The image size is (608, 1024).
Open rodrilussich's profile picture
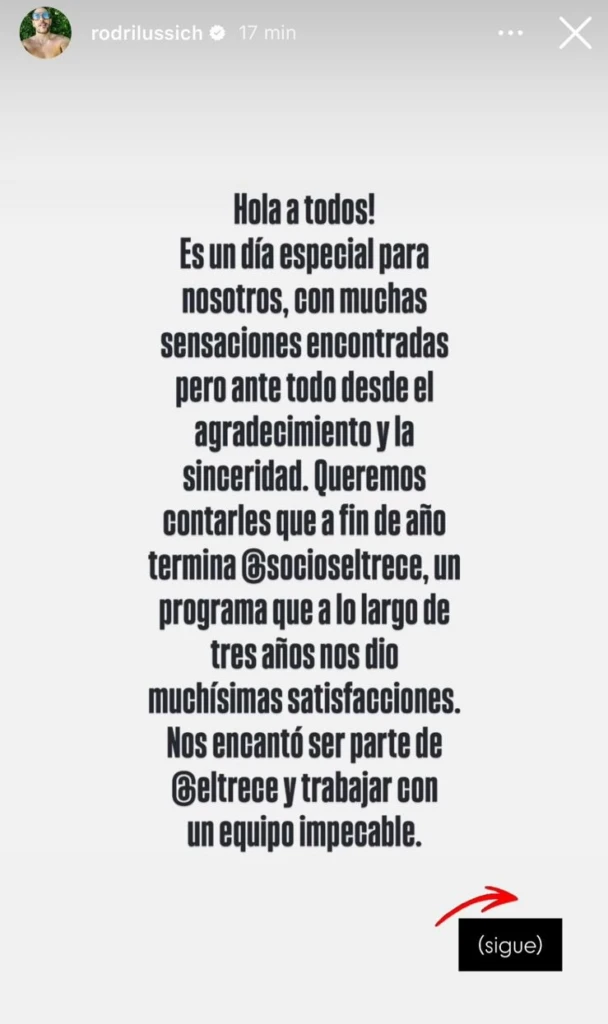coord(45,33)
